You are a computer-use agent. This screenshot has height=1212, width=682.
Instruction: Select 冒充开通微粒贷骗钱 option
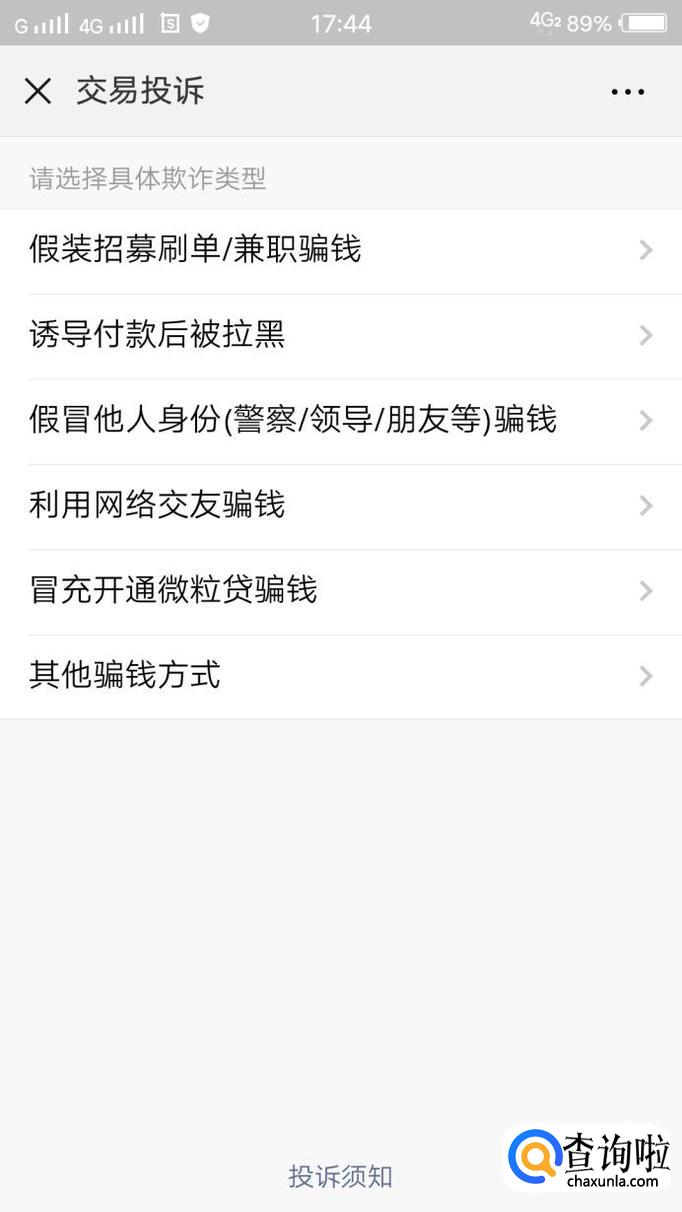pyautogui.click(x=340, y=591)
